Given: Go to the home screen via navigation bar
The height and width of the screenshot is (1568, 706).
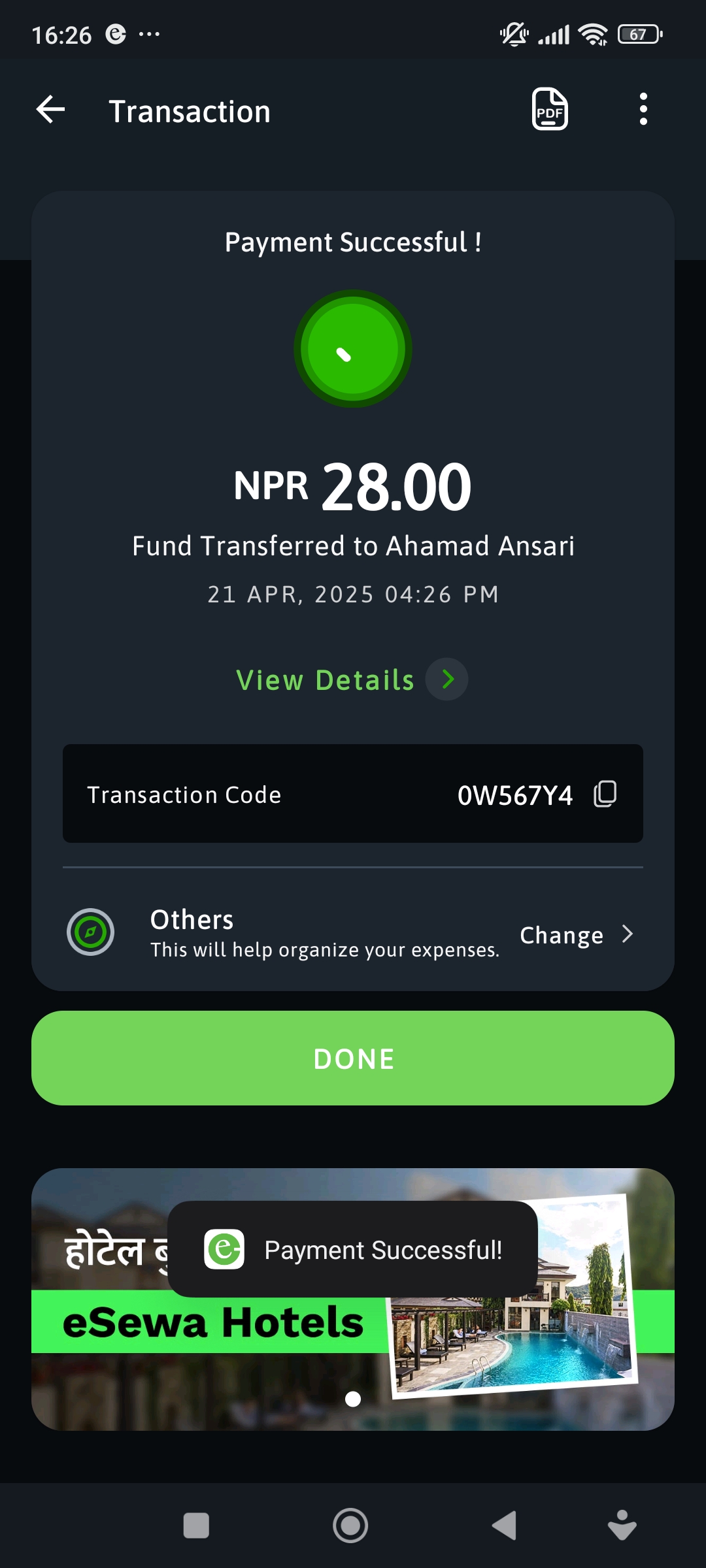Looking at the screenshot, I should [x=350, y=1526].
